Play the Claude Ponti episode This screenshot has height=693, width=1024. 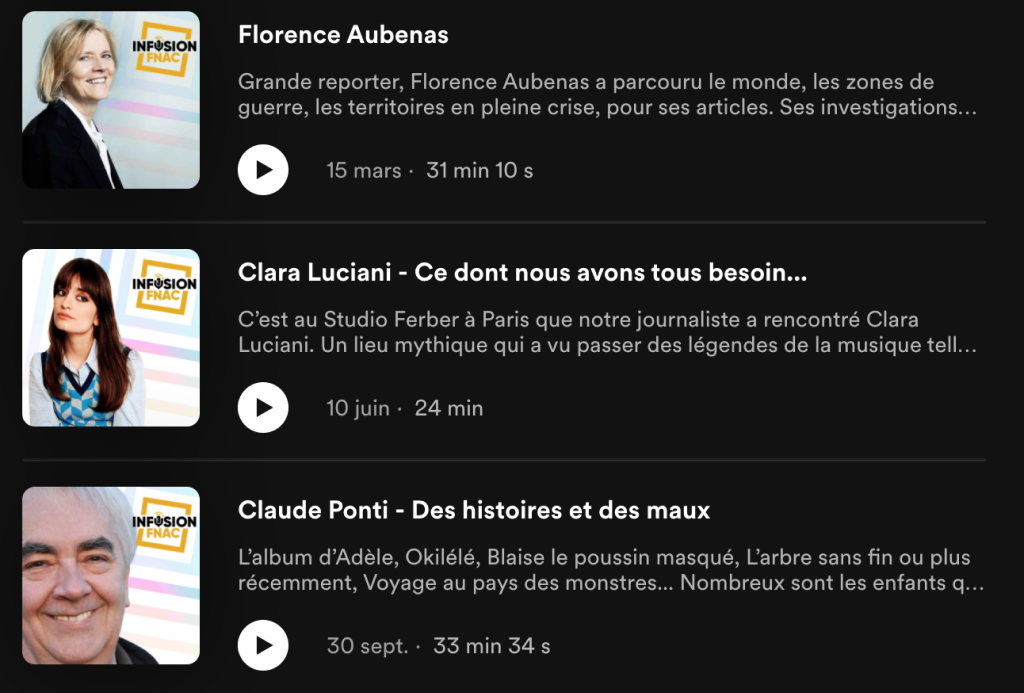click(263, 646)
